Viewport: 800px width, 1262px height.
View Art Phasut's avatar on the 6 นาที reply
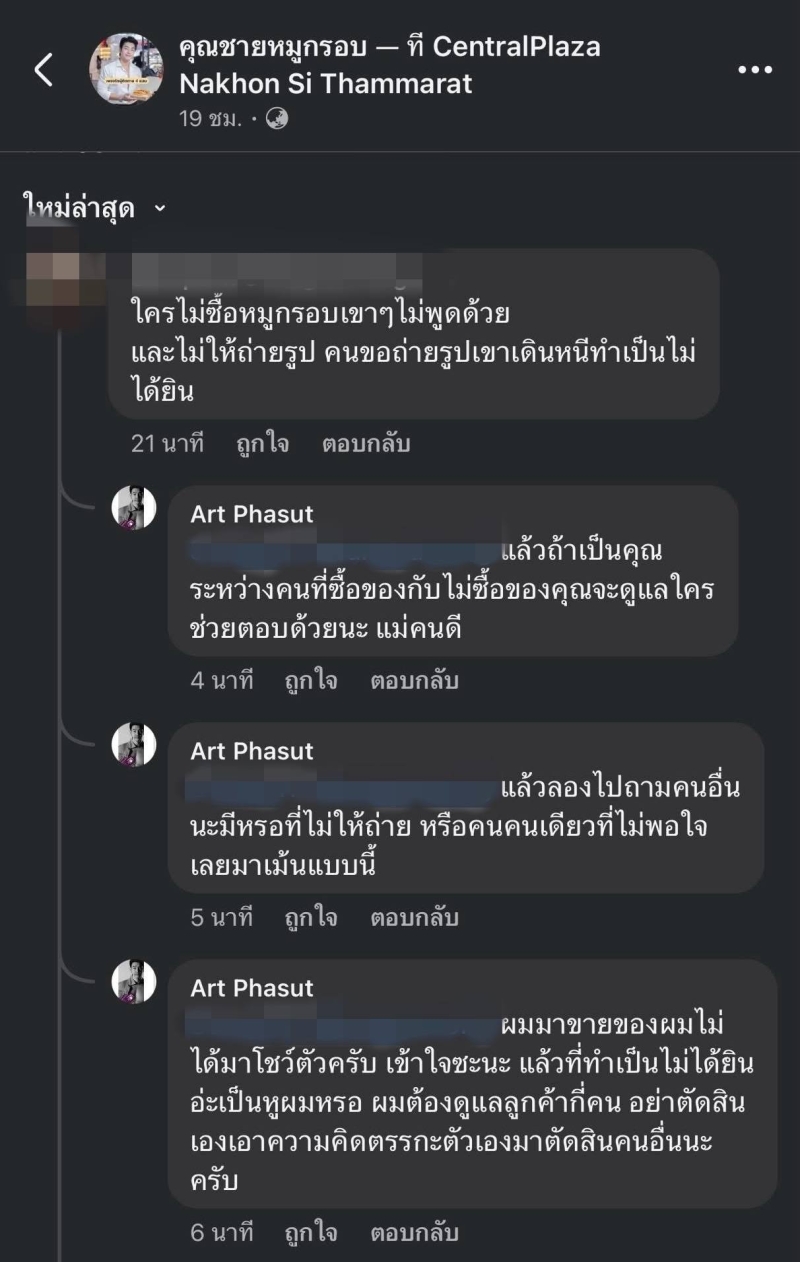134,982
